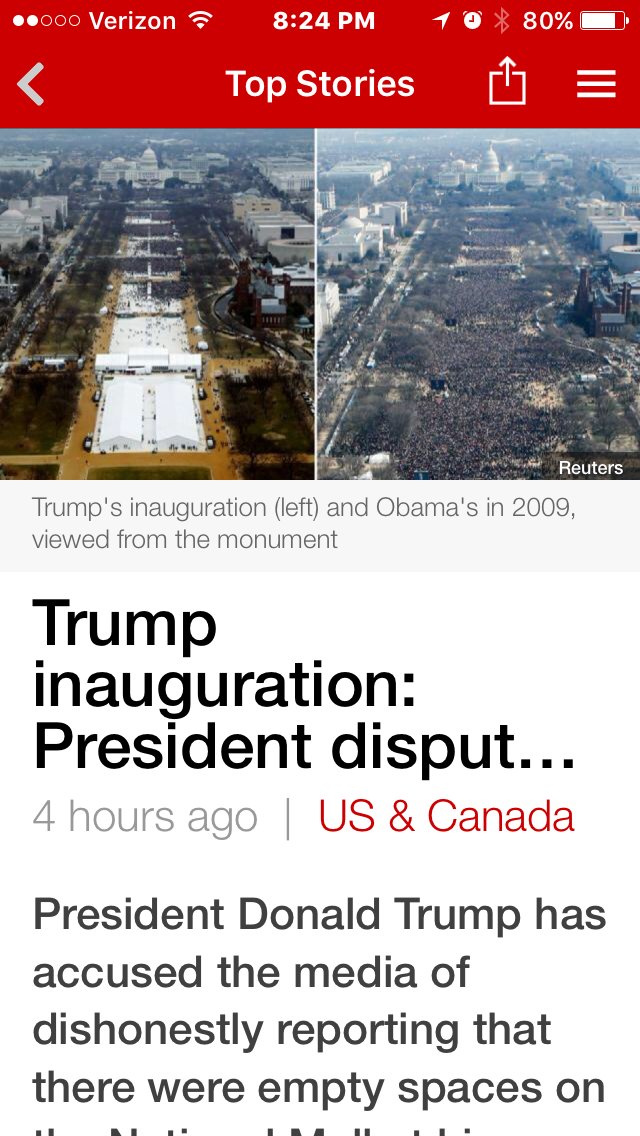The height and width of the screenshot is (1136, 640).
Task: Open the hamburger menu
Action: coord(596,84)
